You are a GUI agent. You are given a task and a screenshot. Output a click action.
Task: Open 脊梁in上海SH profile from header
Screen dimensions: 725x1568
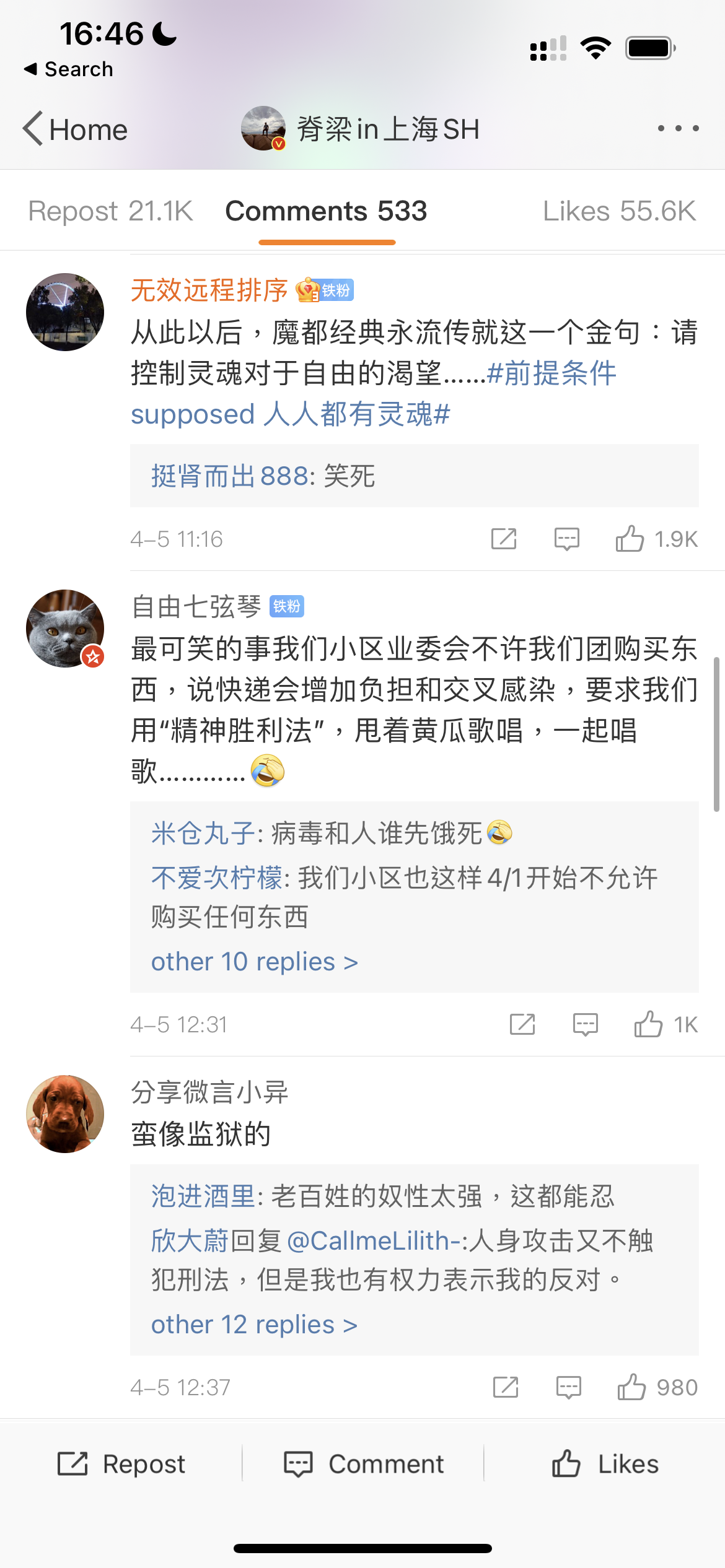[x=361, y=129]
